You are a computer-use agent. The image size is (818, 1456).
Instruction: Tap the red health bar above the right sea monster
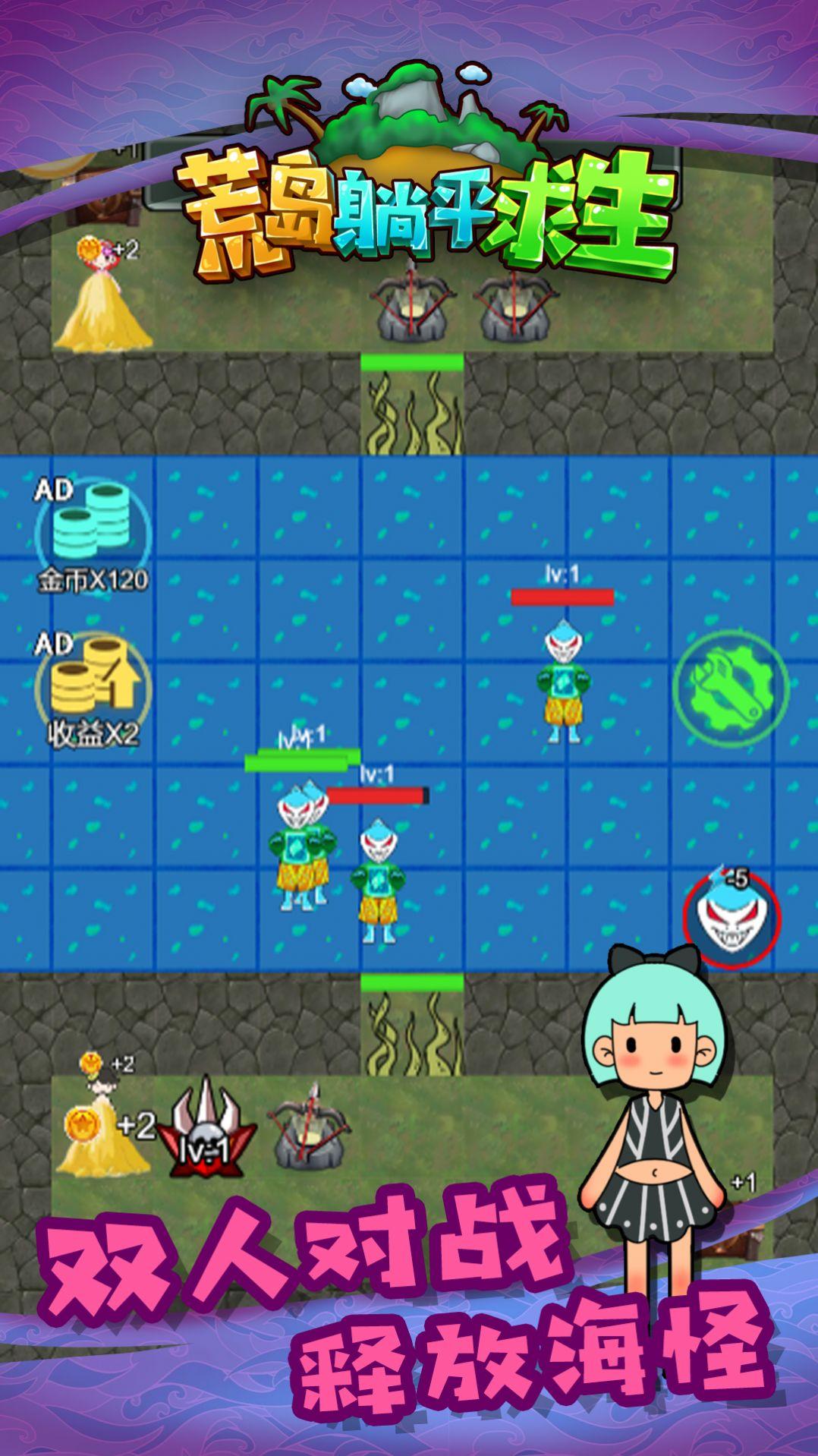564,596
